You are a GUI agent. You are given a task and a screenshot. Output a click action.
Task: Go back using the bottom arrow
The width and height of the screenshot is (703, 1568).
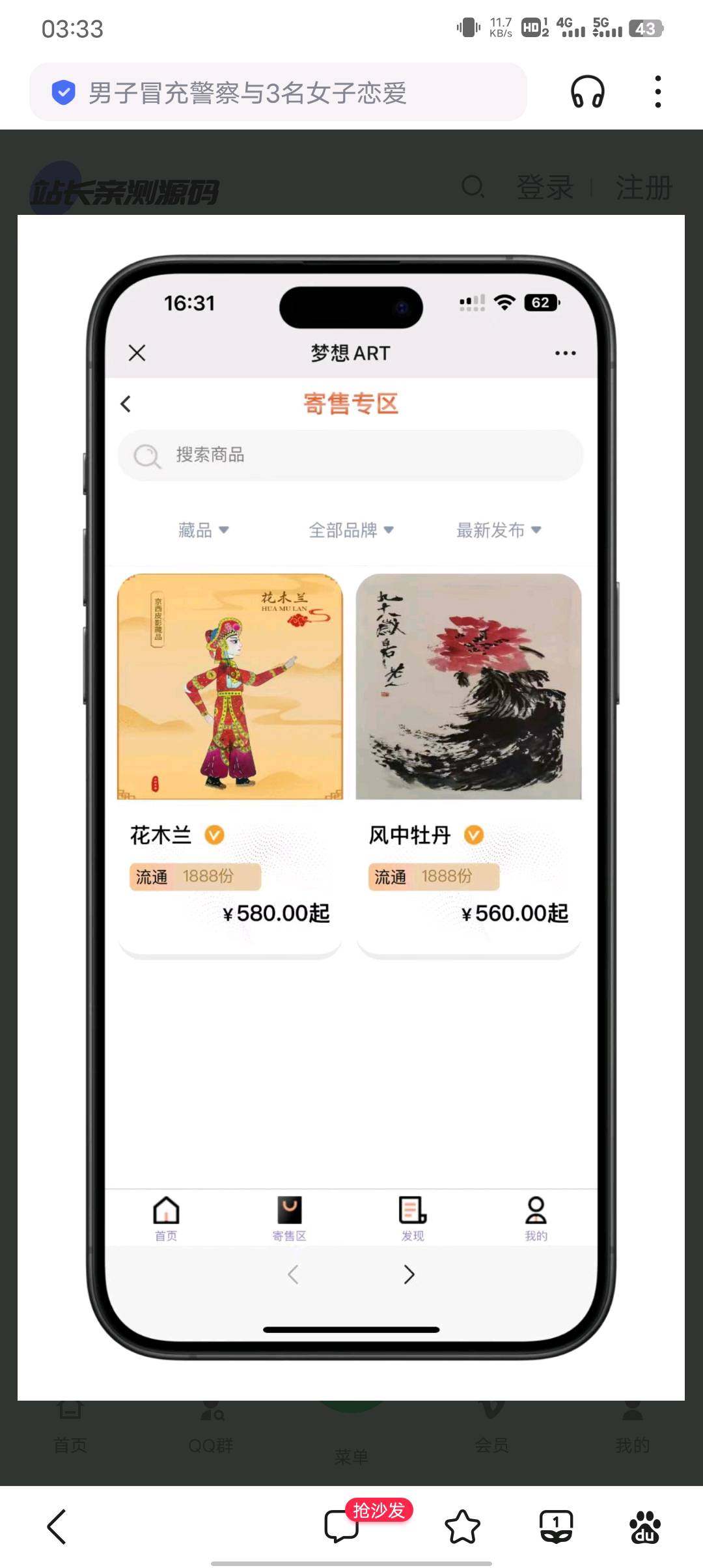click(x=57, y=1526)
